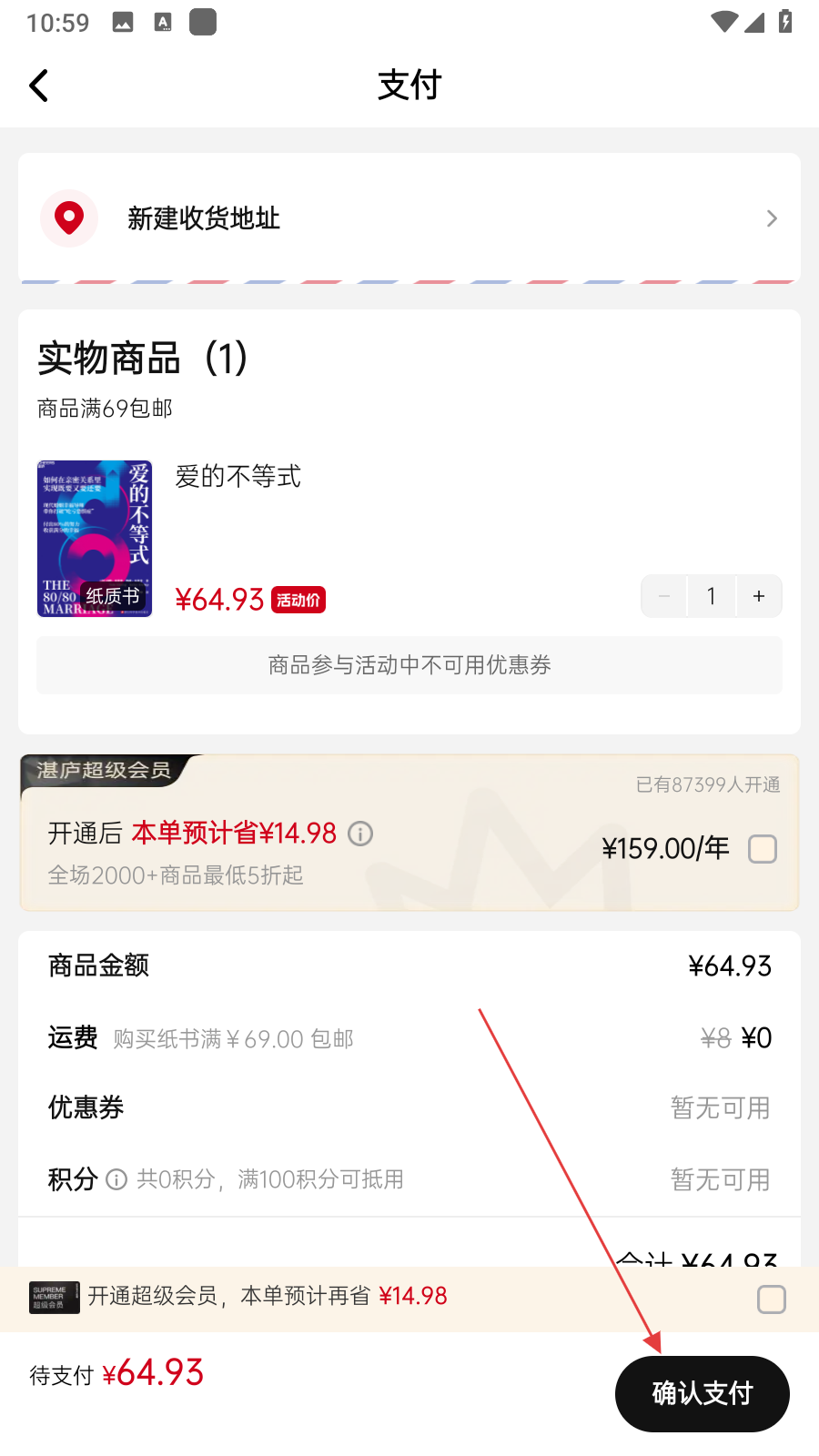Tap the info icon beside 积分
Image resolution: width=819 pixels, height=1456 pixels.
click(116, 1180)
